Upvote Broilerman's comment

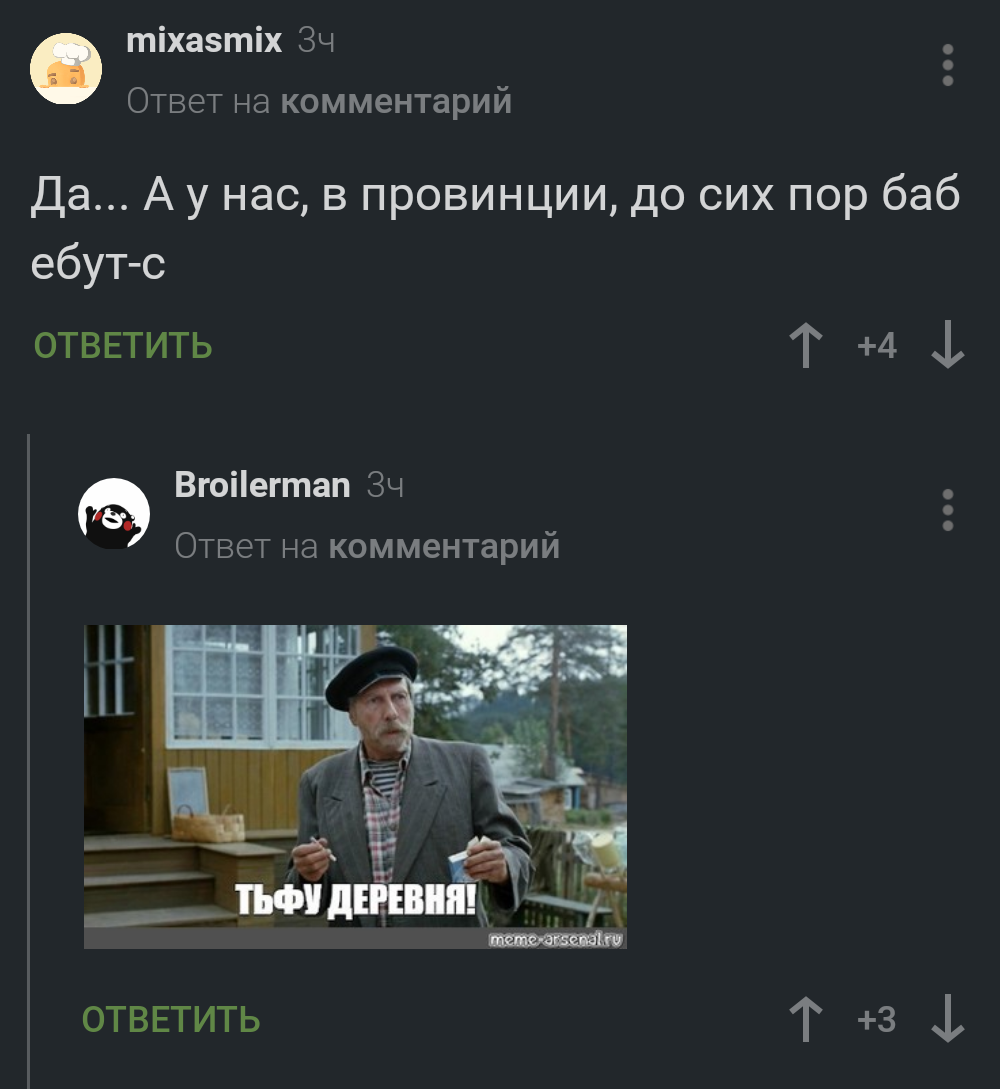tap(806, 1020)
